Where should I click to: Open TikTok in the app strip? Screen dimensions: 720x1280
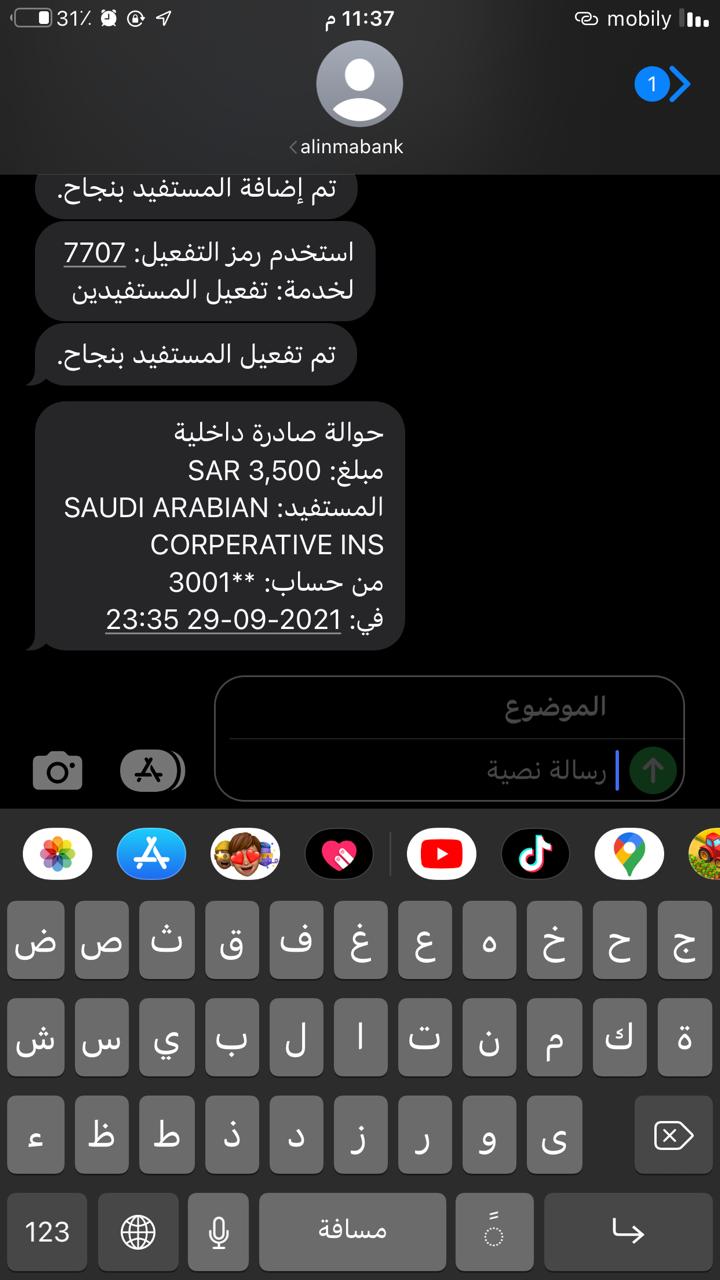535,854
